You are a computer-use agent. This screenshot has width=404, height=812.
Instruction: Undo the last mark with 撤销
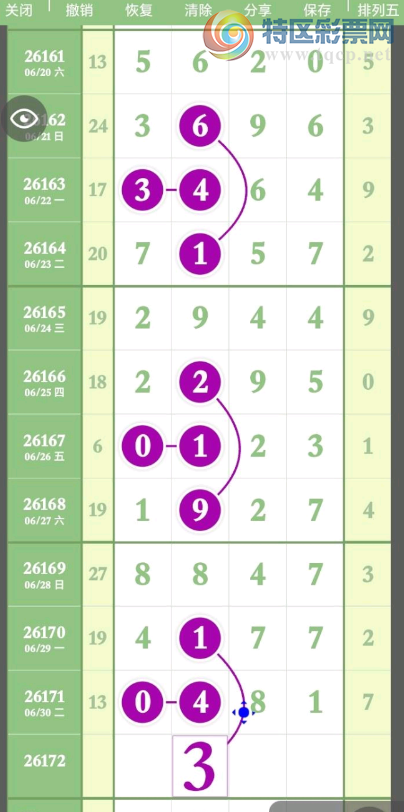(x=79, y=10)
